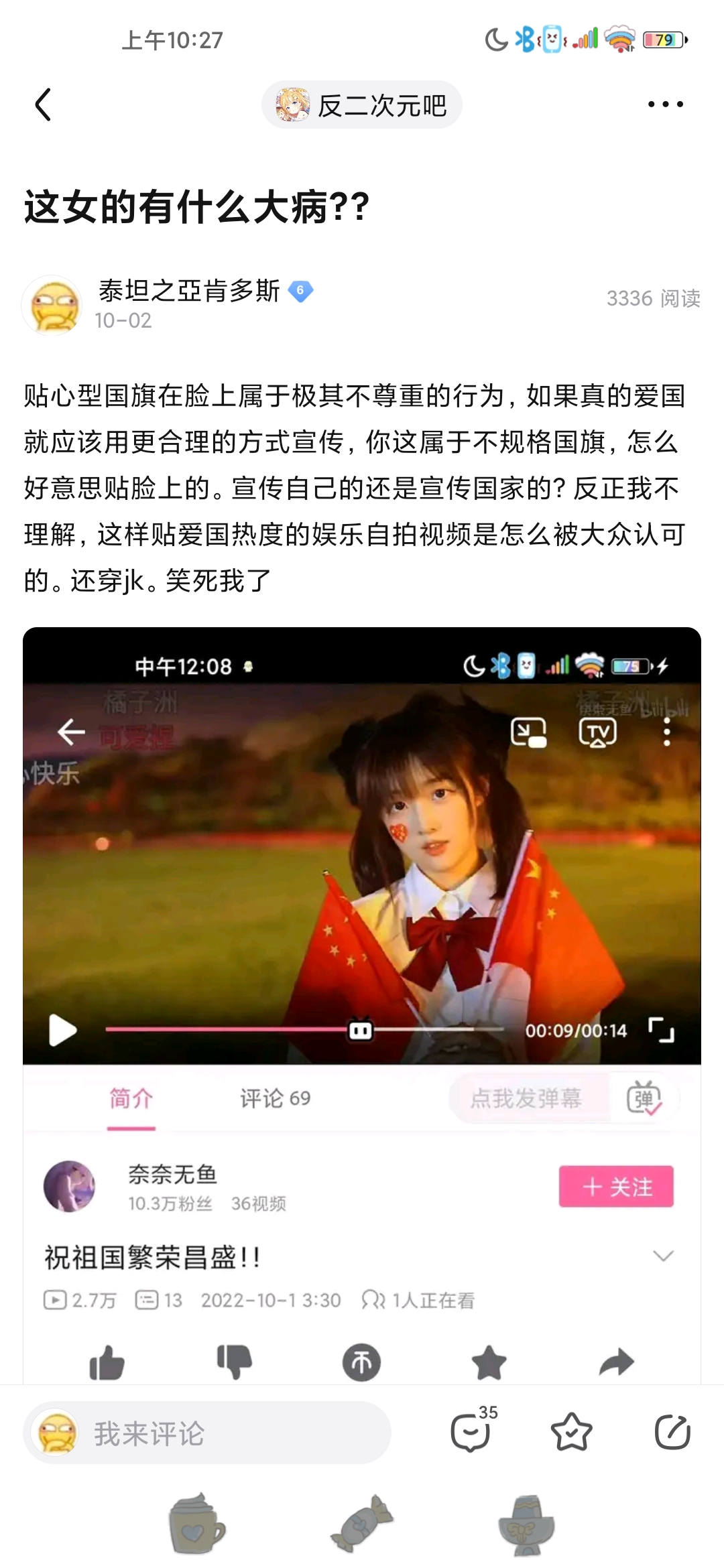View the 35 comments
Image resolution: width=724 pixels, height=1568 pixels.
click(x=471, y=1433)
